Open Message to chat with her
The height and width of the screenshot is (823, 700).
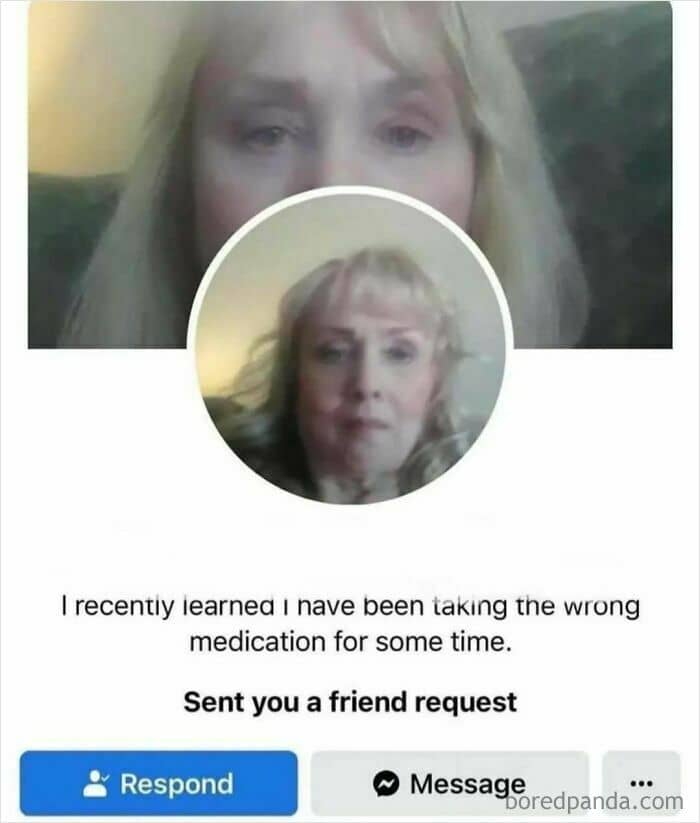pyautogui.click(x=450, y=783)
